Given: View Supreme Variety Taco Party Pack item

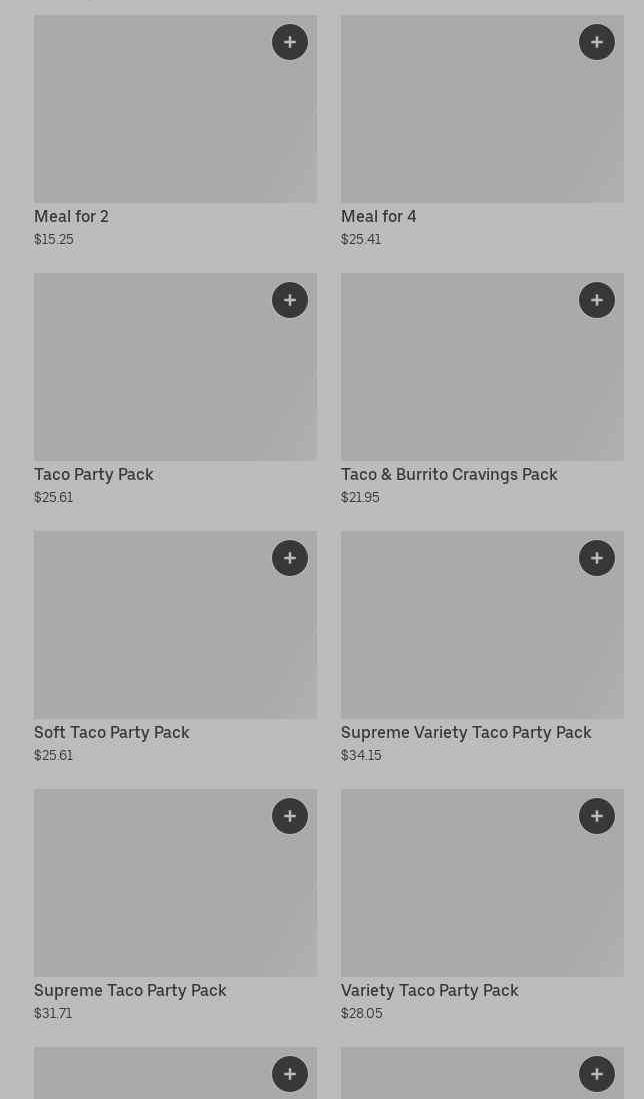Looking at the screenshot, I should [x=460, y=638].
